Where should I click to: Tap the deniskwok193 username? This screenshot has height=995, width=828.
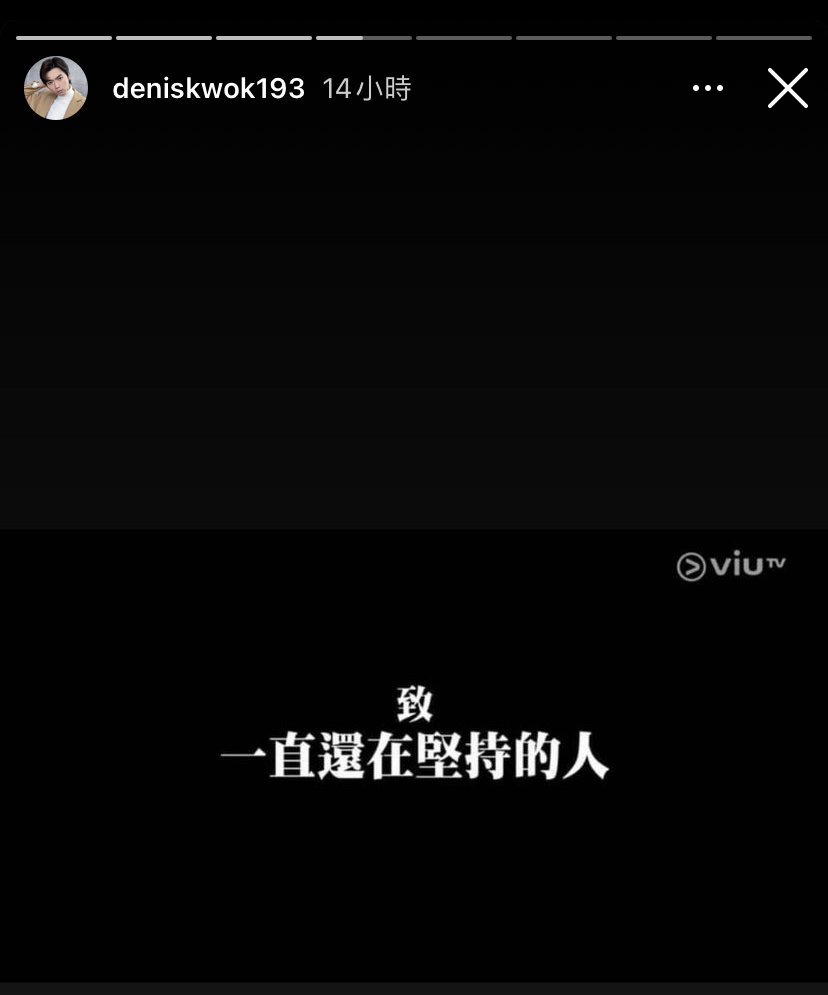tap(208, 88)
